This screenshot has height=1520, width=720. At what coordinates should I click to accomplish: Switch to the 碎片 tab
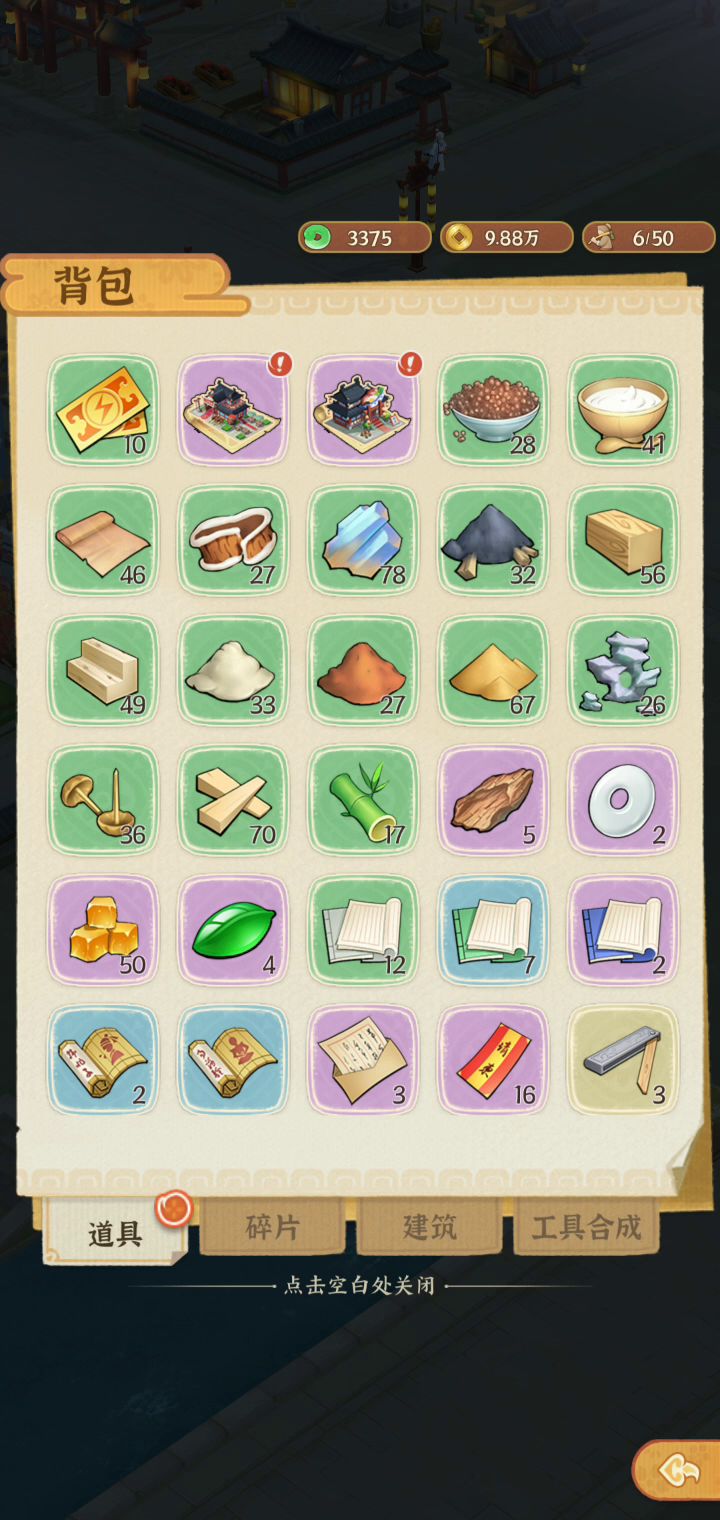272,1227
